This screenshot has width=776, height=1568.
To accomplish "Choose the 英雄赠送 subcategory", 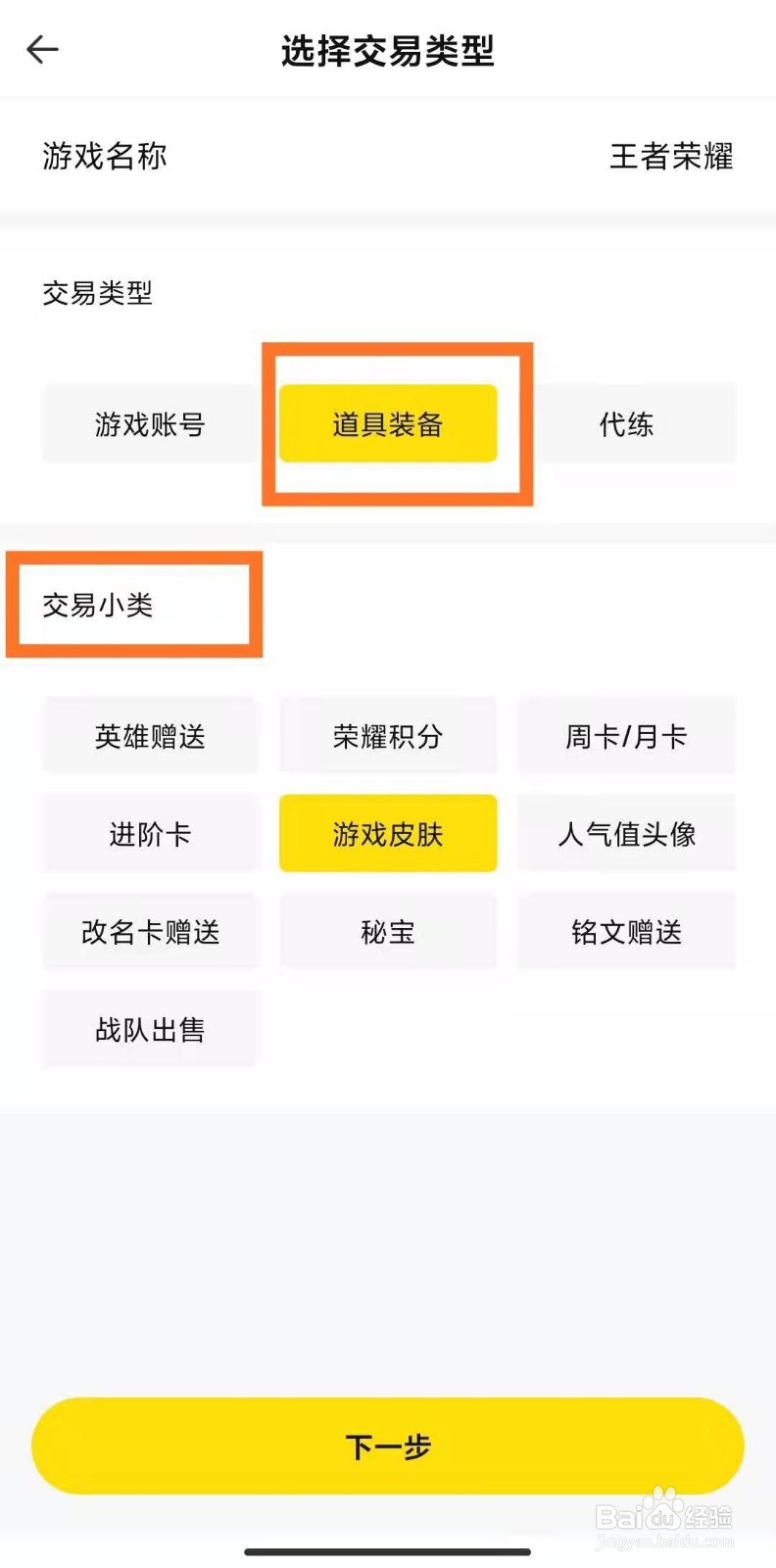I will 150,736.
